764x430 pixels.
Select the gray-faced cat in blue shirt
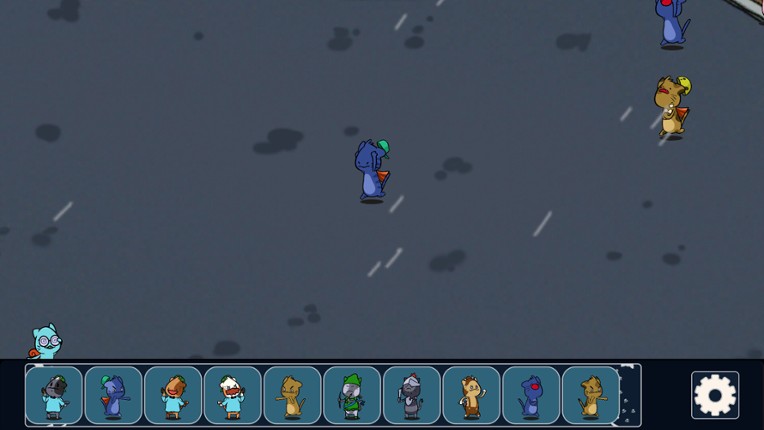54,395
